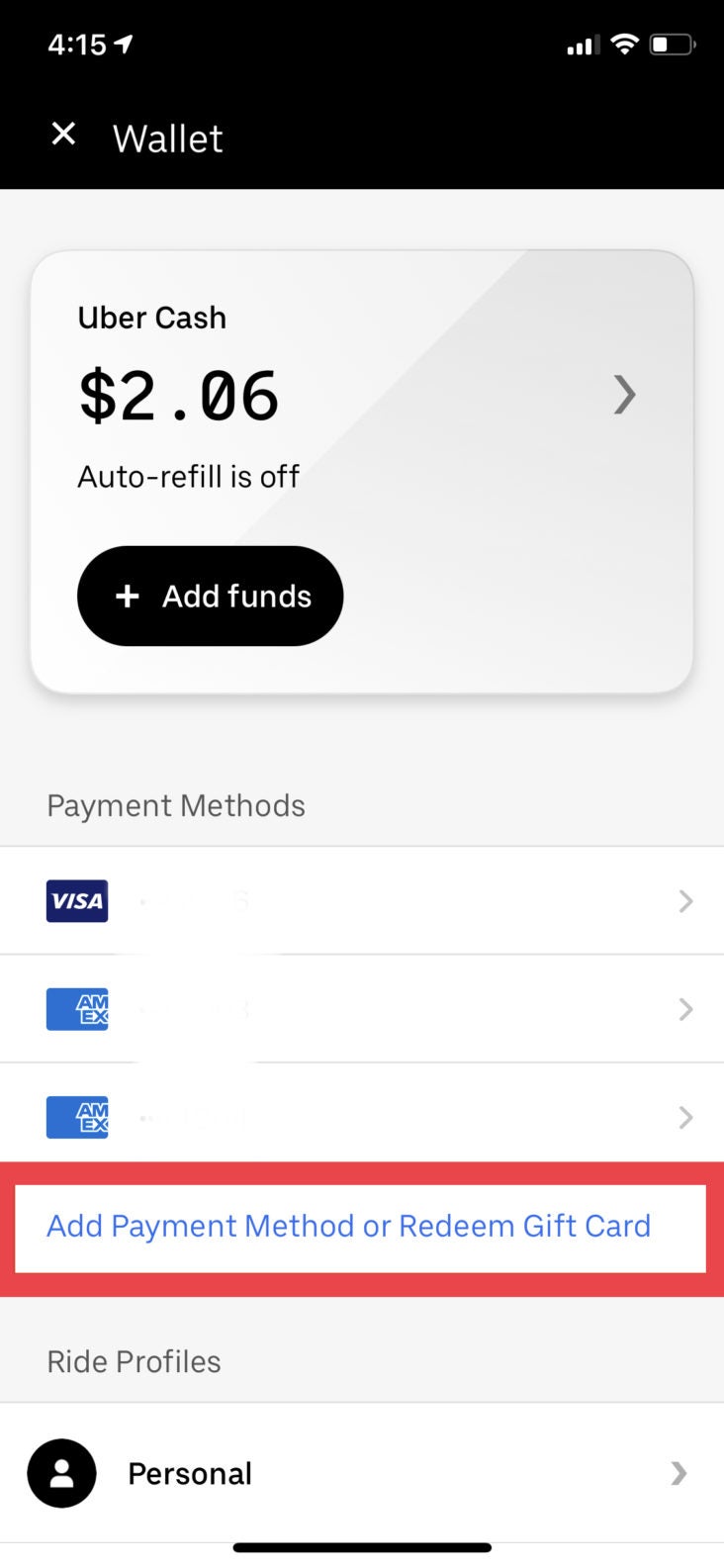Open details for the Visa payment method
Viewport: 724px width, 1568px height.
click(685, 900)
